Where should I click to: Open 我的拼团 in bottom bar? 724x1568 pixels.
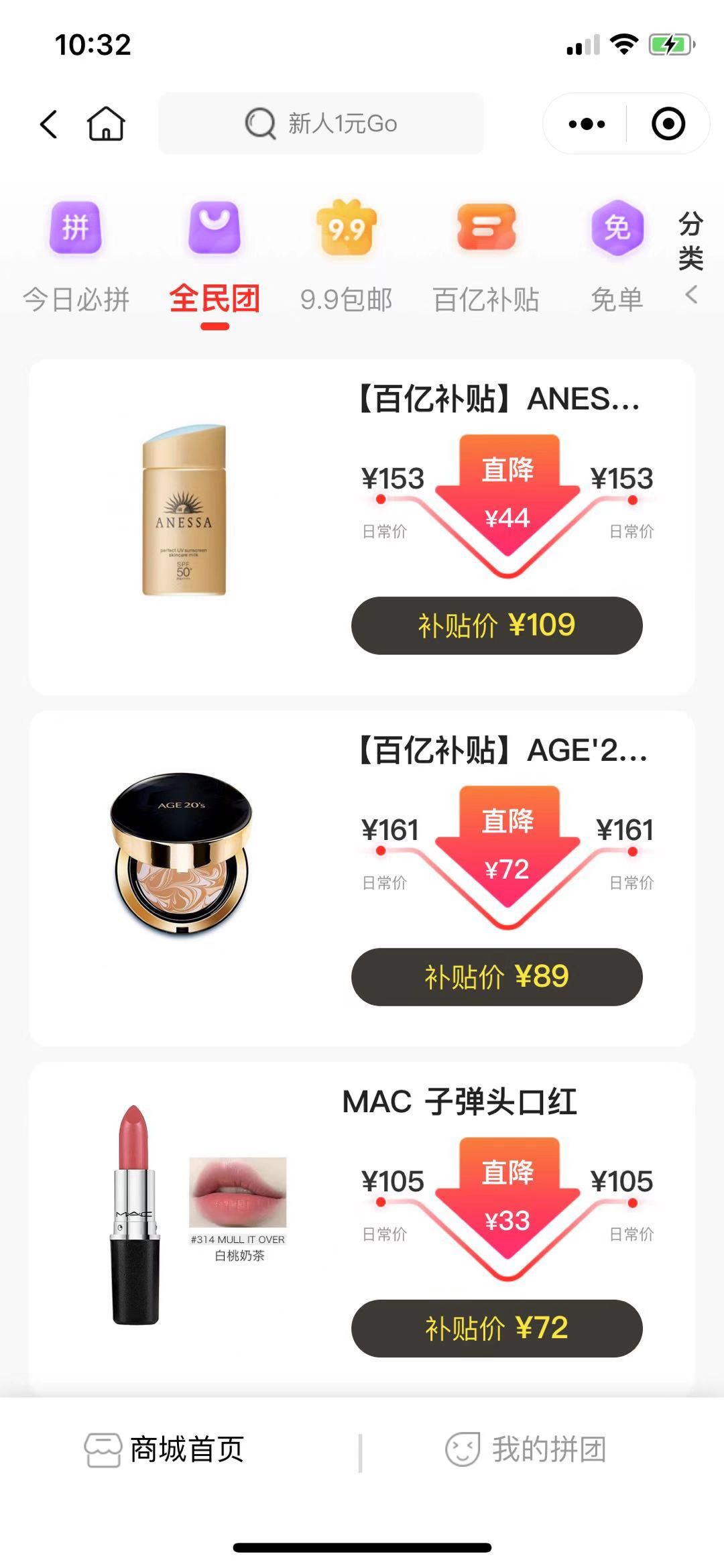tap(526, 1449)
